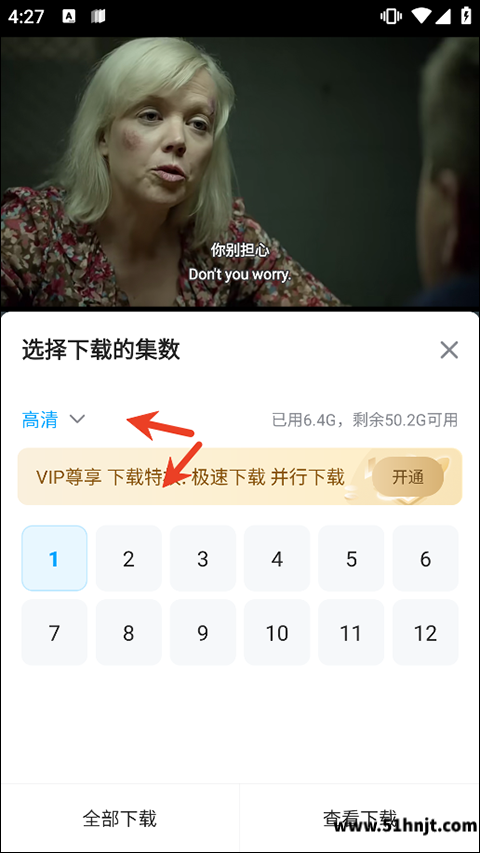Open 查看下载 to view downloads
Viewport: 480px width, 853px height.
pos(360,818)
